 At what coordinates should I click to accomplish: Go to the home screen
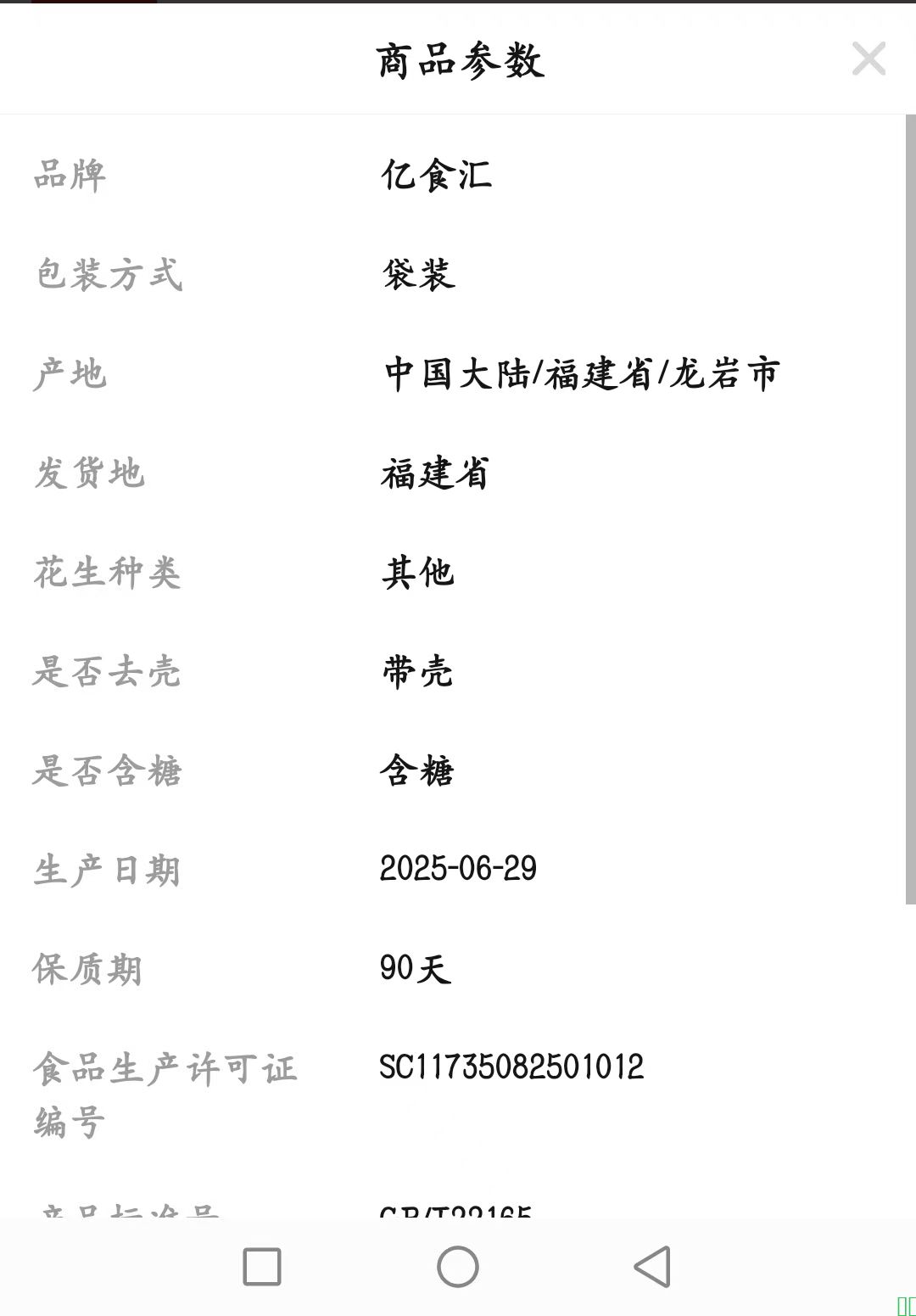458,1267
